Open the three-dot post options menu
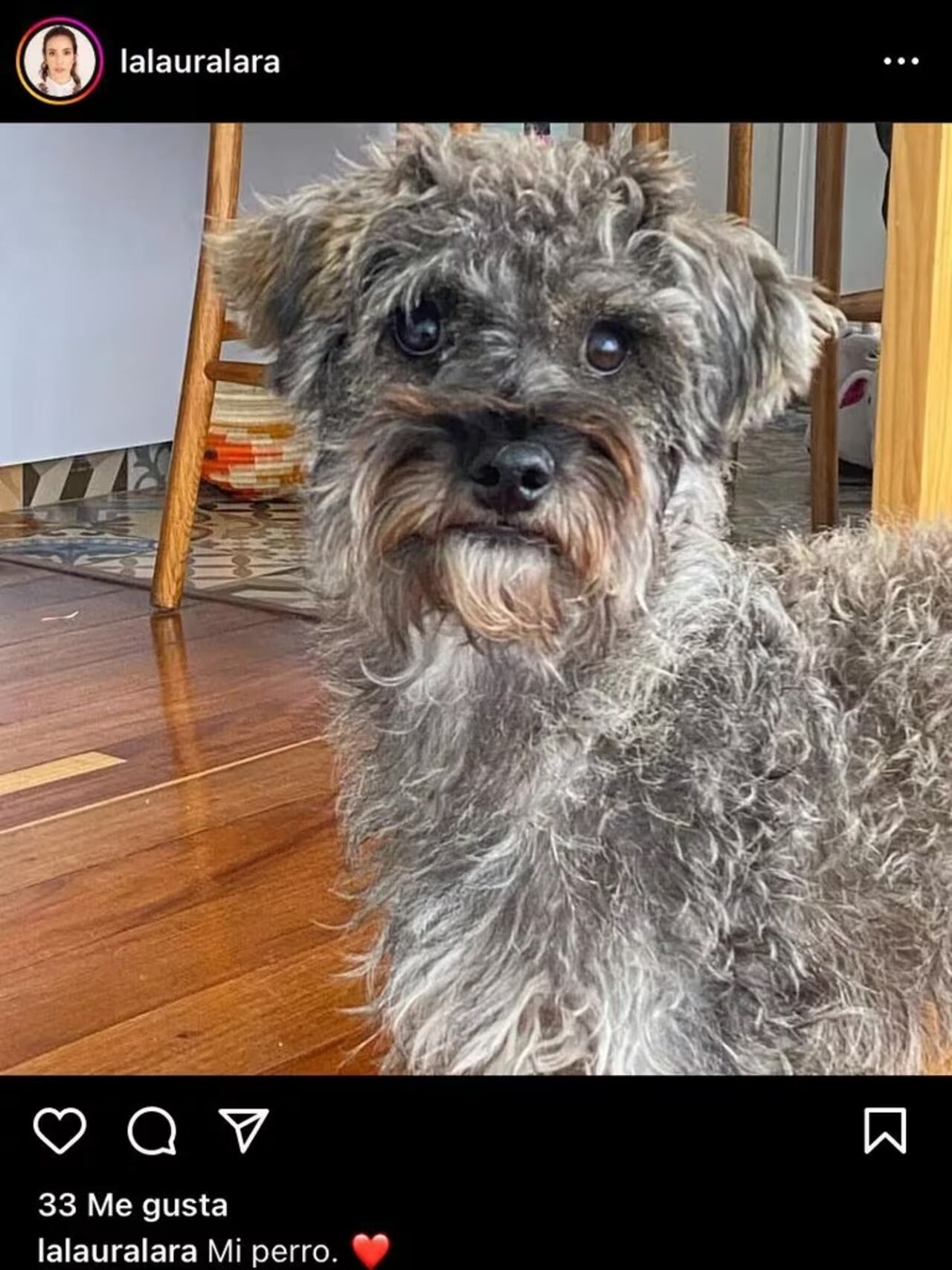 click(901, 61)
